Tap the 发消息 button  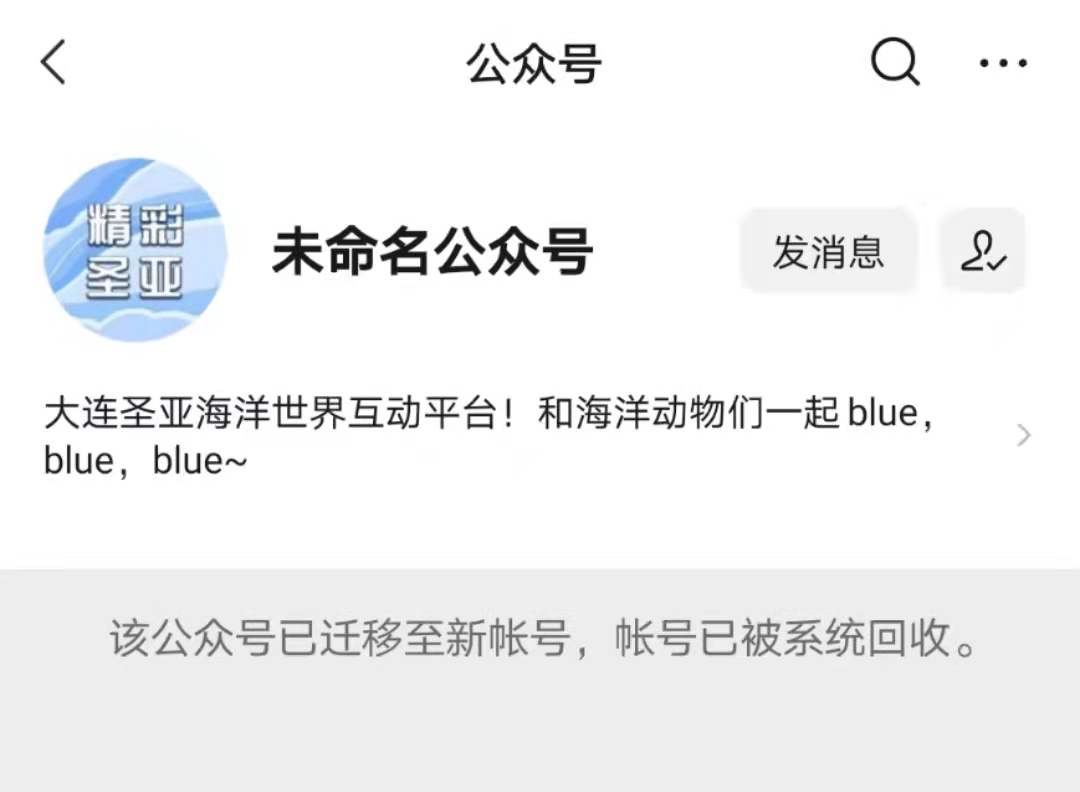pos(828,251)
